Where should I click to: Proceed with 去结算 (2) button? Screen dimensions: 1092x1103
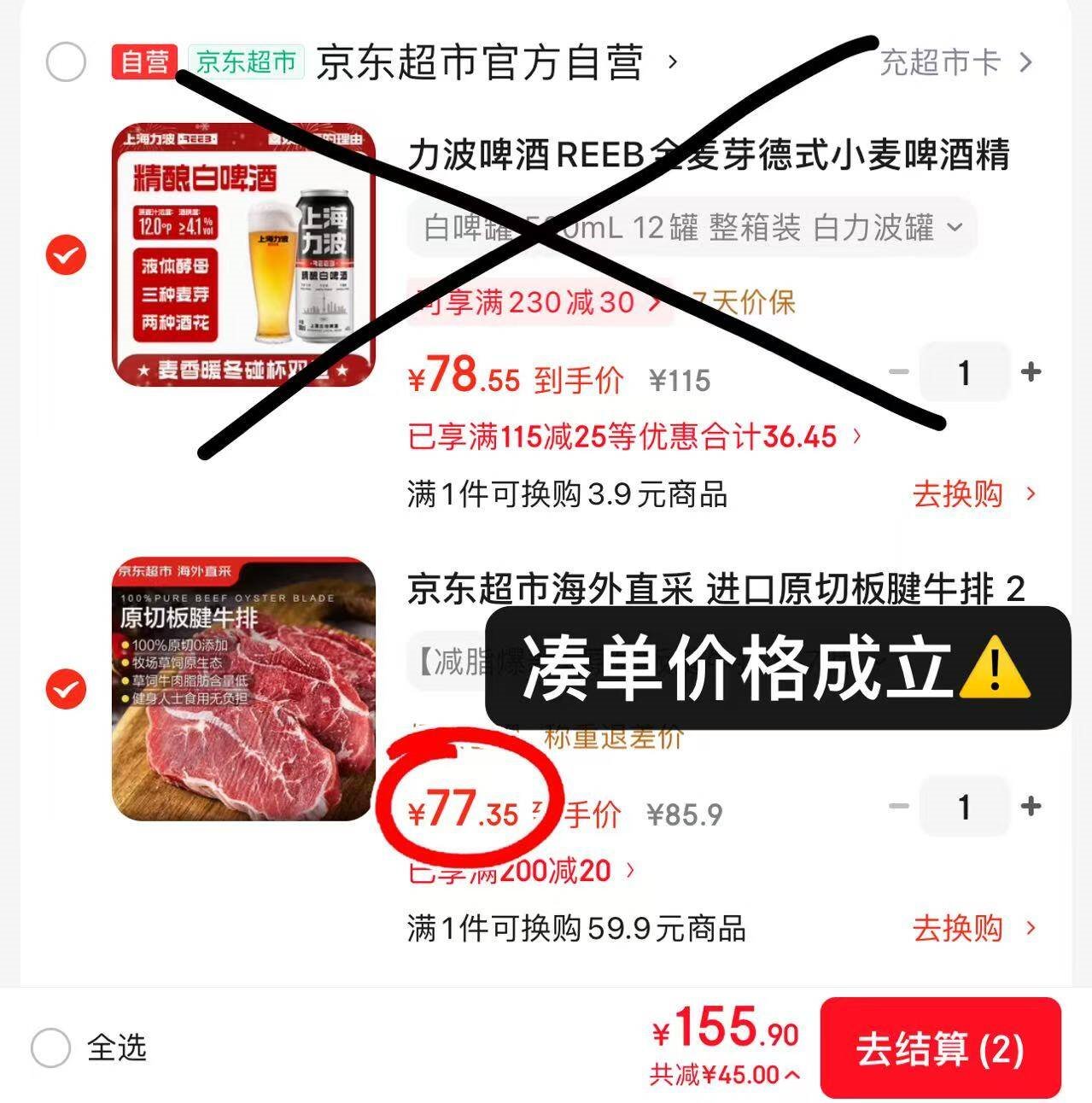click(x=940, y=1048)
